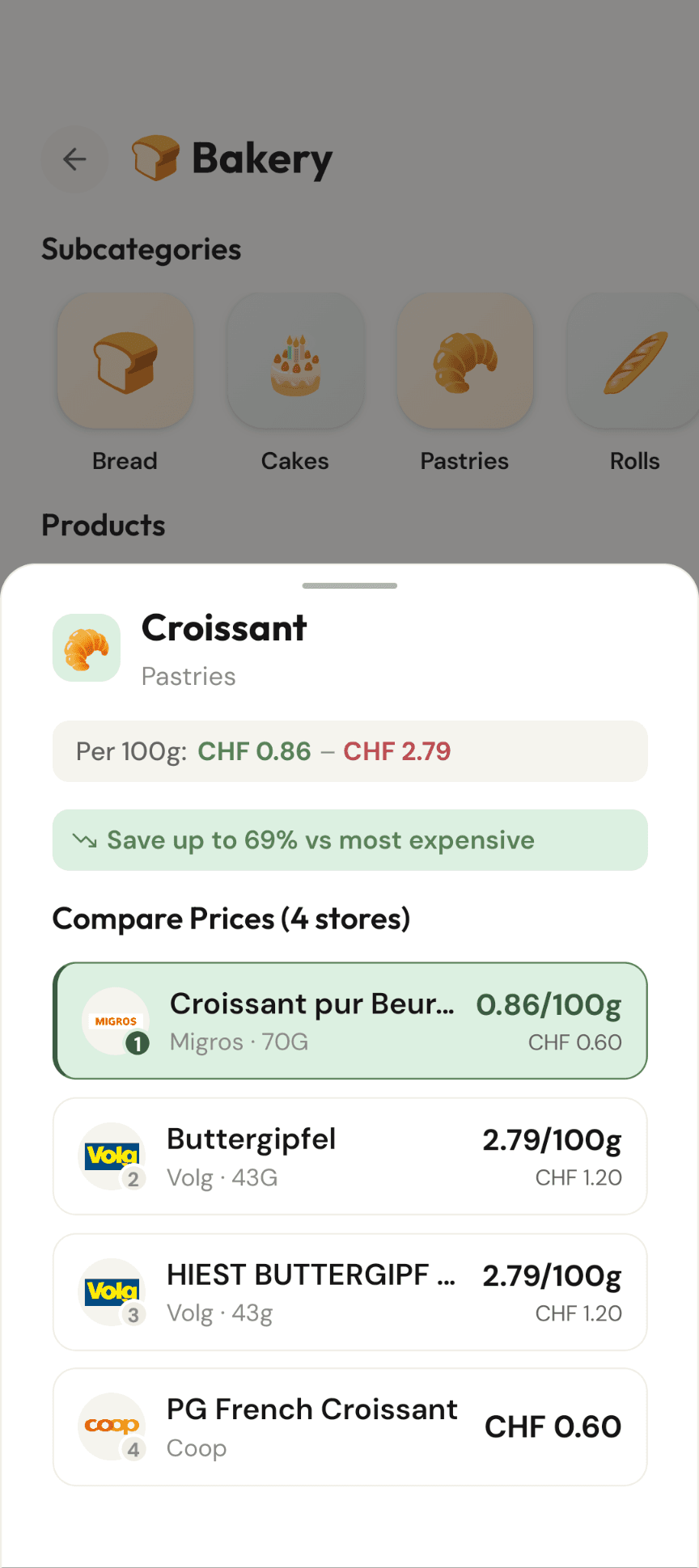Click the Save up to 69% banner
Viewport: 699px width, 1568px height.
[349, 839]
